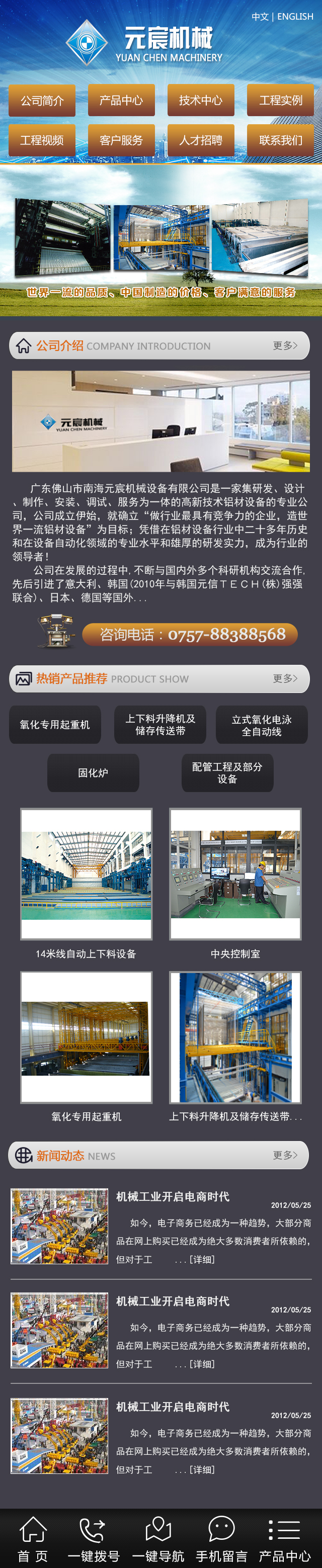Go to 产品中心 in top menu

(x=121, y=101)
